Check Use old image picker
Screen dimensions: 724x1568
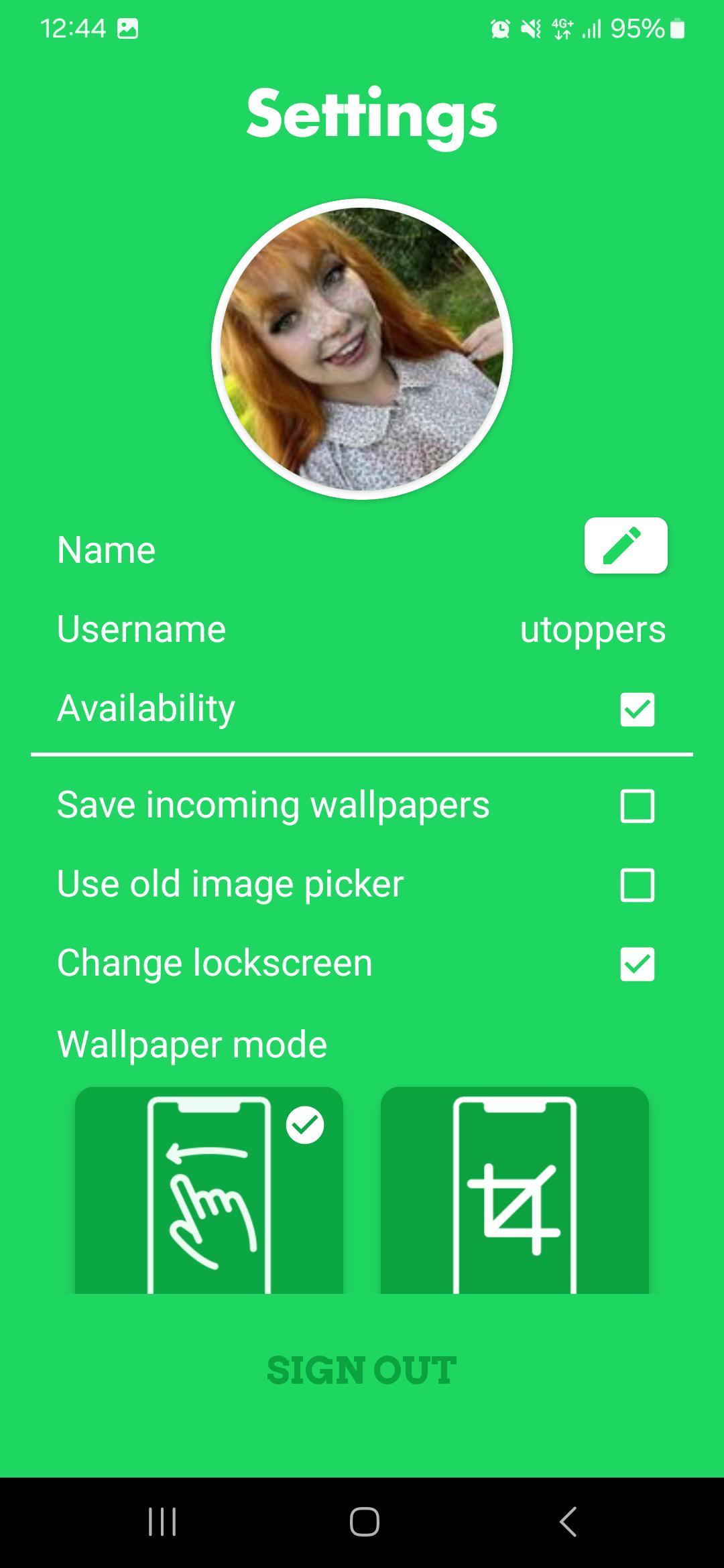(x=637, y=885)
